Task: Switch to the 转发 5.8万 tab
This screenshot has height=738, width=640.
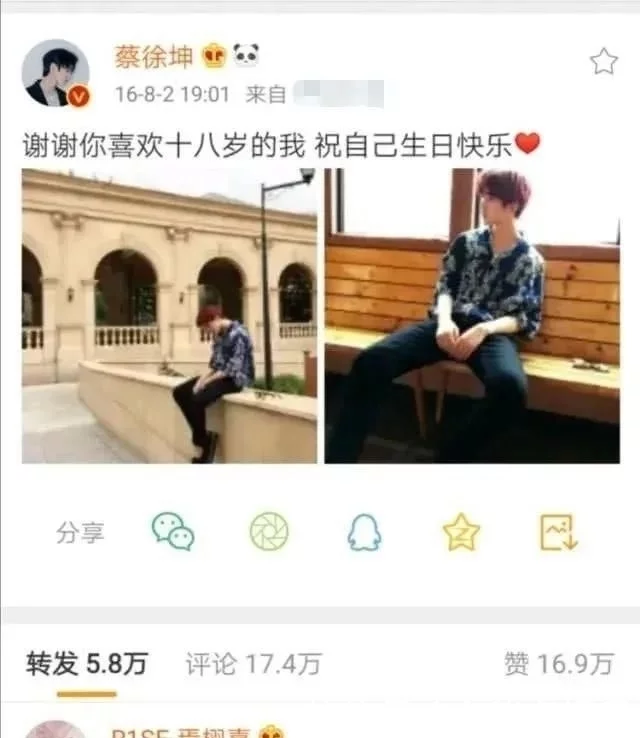Action: [86, 664]
